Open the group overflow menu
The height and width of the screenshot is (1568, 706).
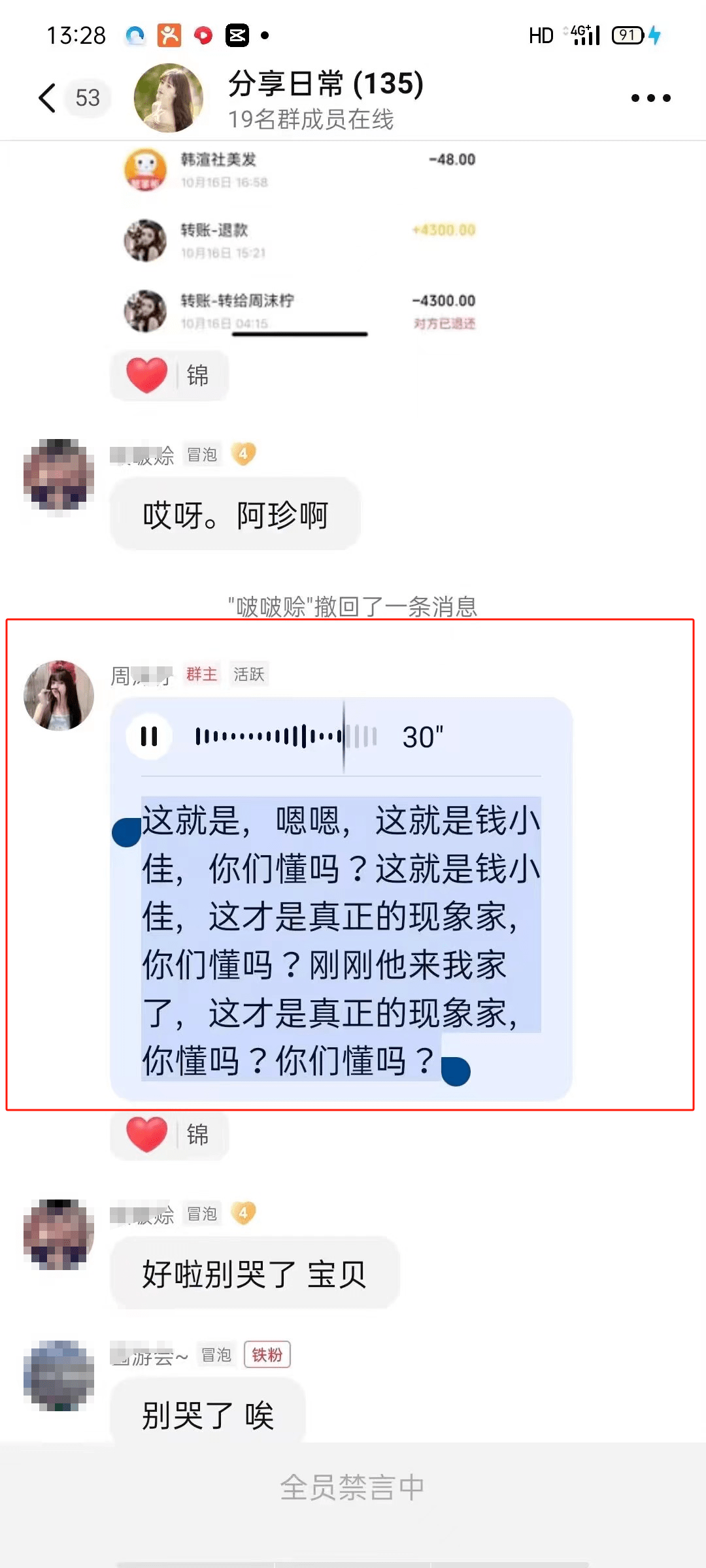[x=650, y=98]
